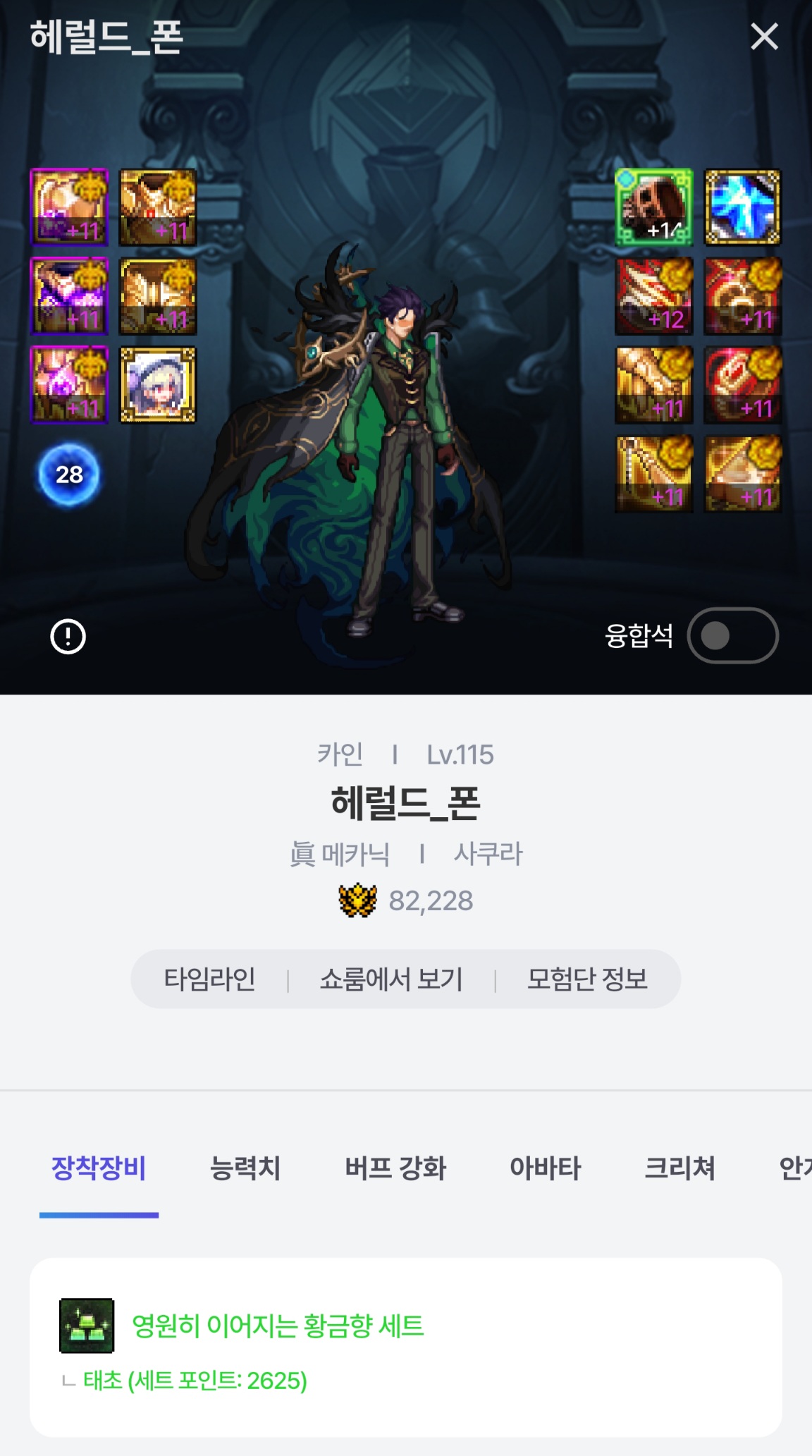This screenshot has width=812, height=1456.
Task: Open 쇼룸에서 보기
Action: click(x=391, y=979)
